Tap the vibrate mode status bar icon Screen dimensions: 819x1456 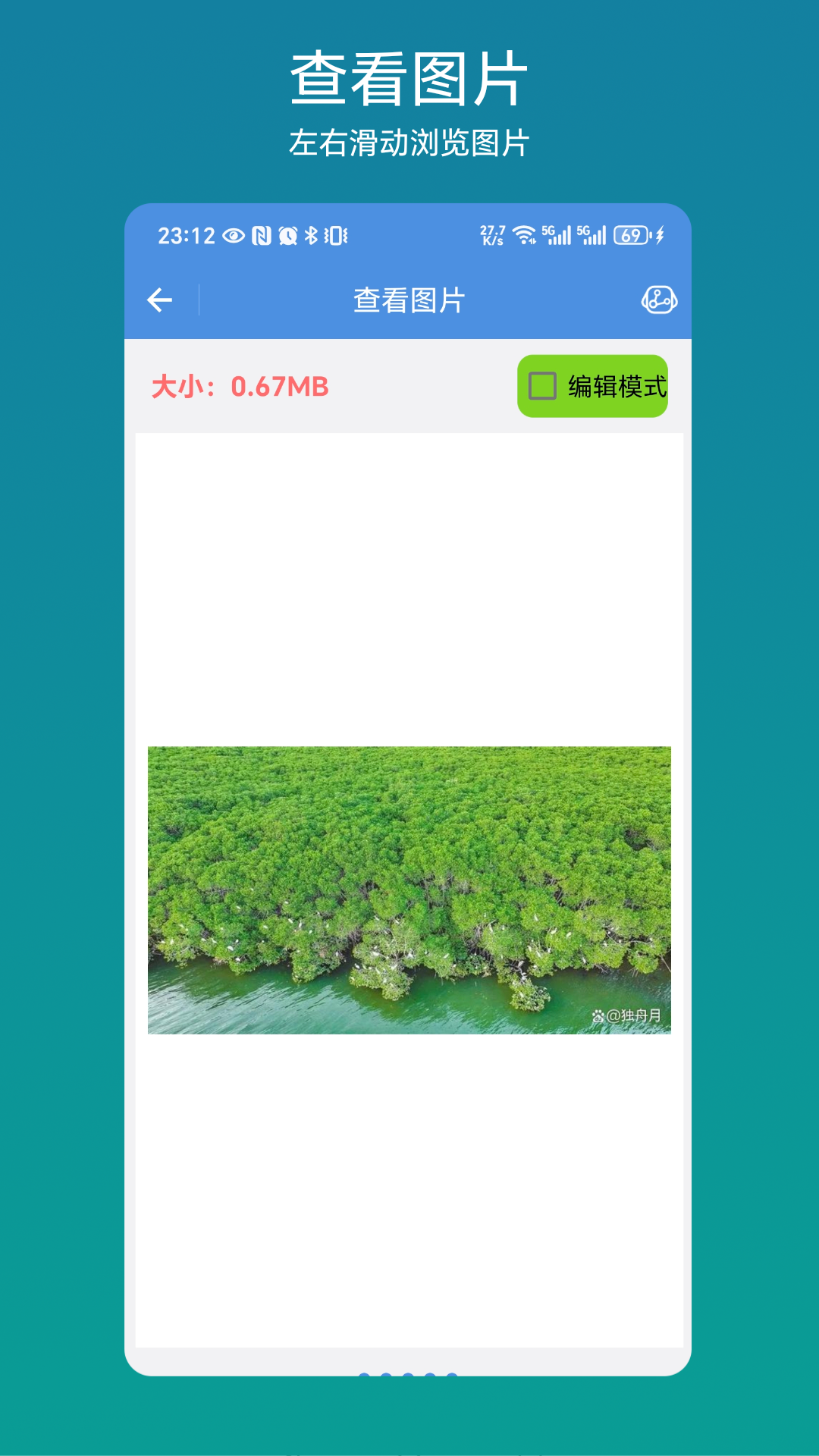(334, 235)
